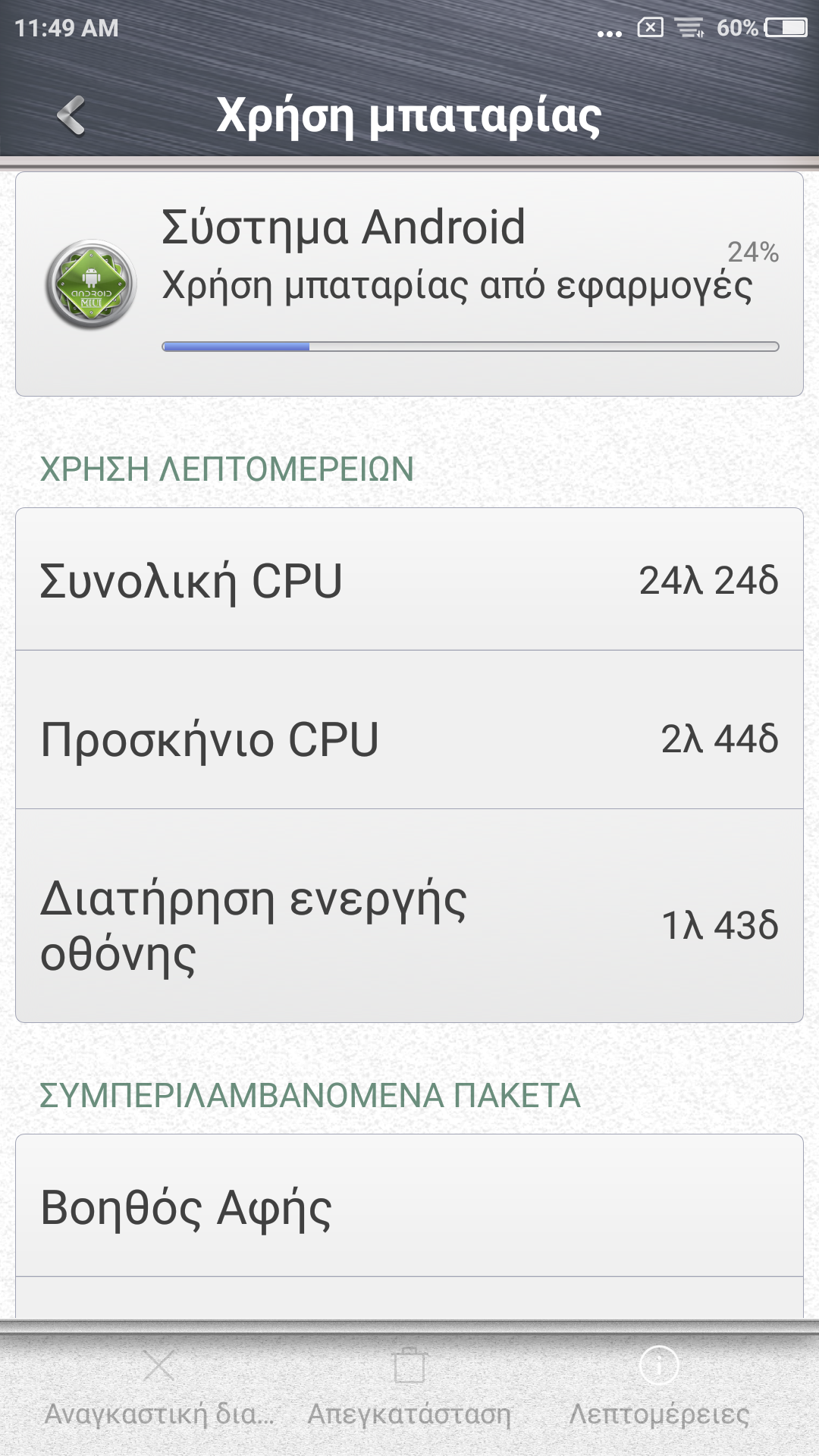
Task: Open the Βοηθός Αφής package row
Action: tap(409, 1206)
